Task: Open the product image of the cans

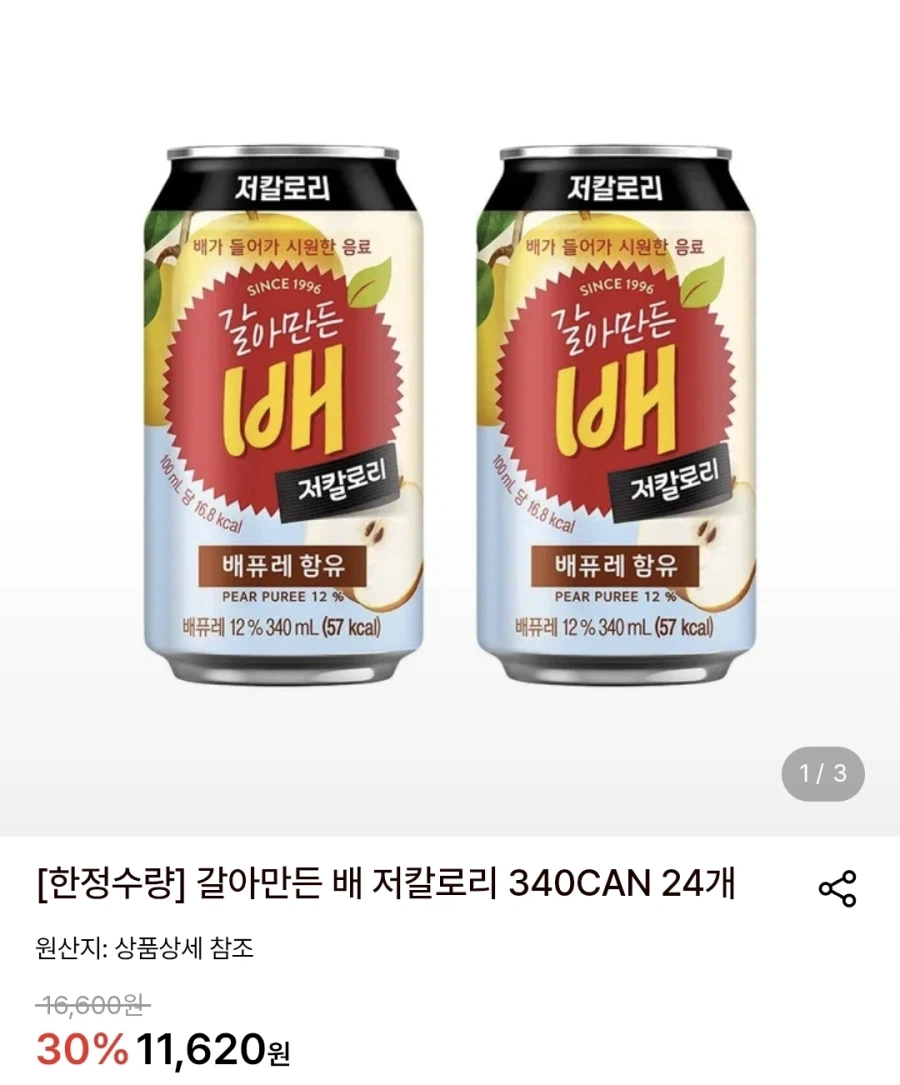Action: [450, 418]
